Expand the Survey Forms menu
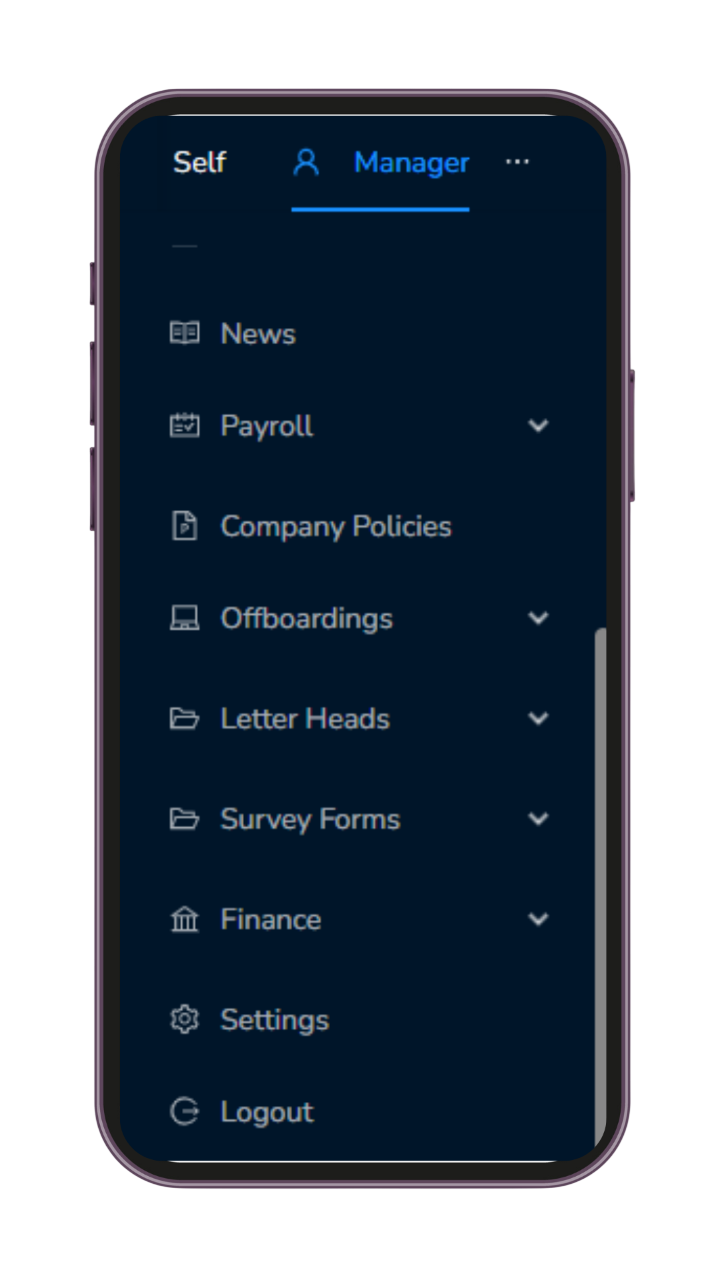Image resolution: width=720 pixels, height=1280 pixels. (x=538, y=819)
